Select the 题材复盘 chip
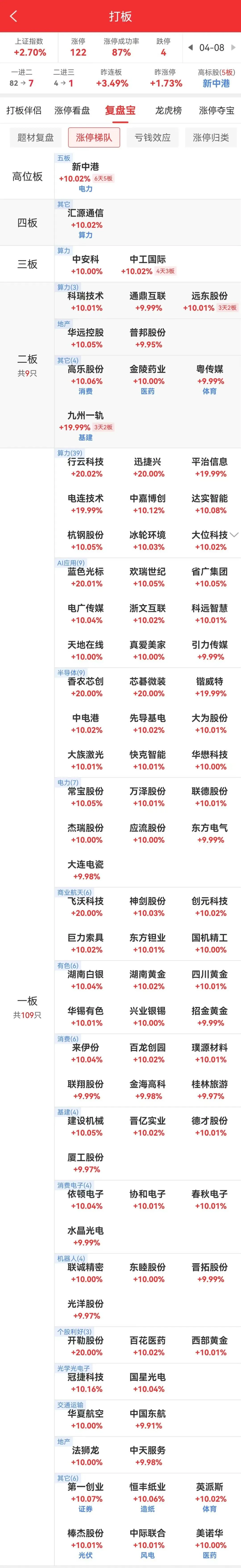The height and width of the screenshot is (1568, 241). click(x=35, y=137)
